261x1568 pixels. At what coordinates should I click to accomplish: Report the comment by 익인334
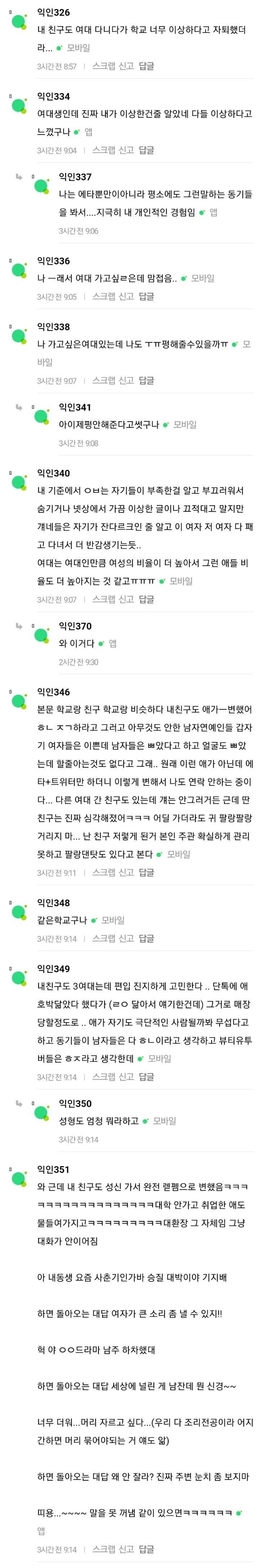pos(126,150)
